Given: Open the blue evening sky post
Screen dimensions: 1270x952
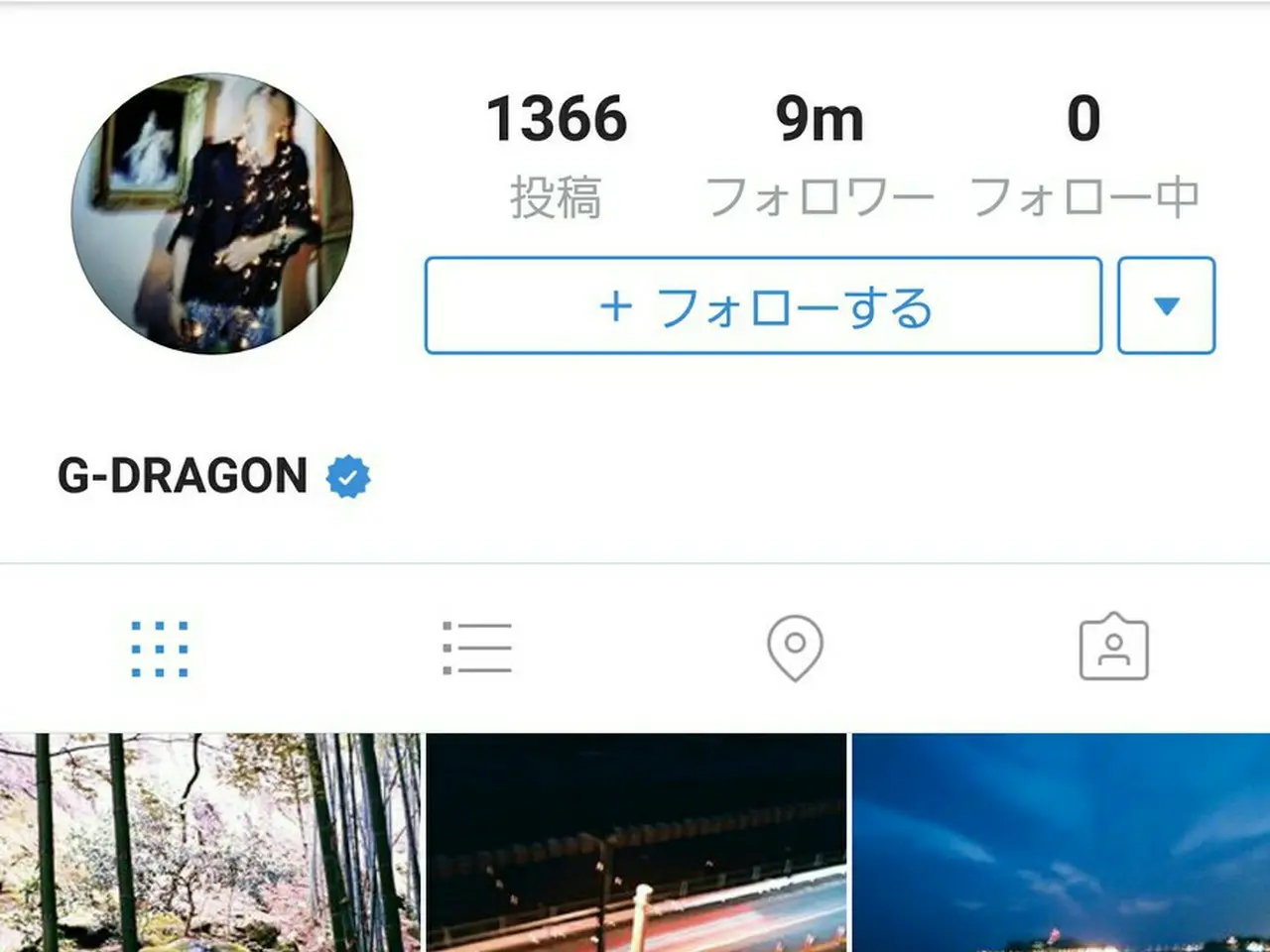Looking at the screenshot, I should [1061, 843].
